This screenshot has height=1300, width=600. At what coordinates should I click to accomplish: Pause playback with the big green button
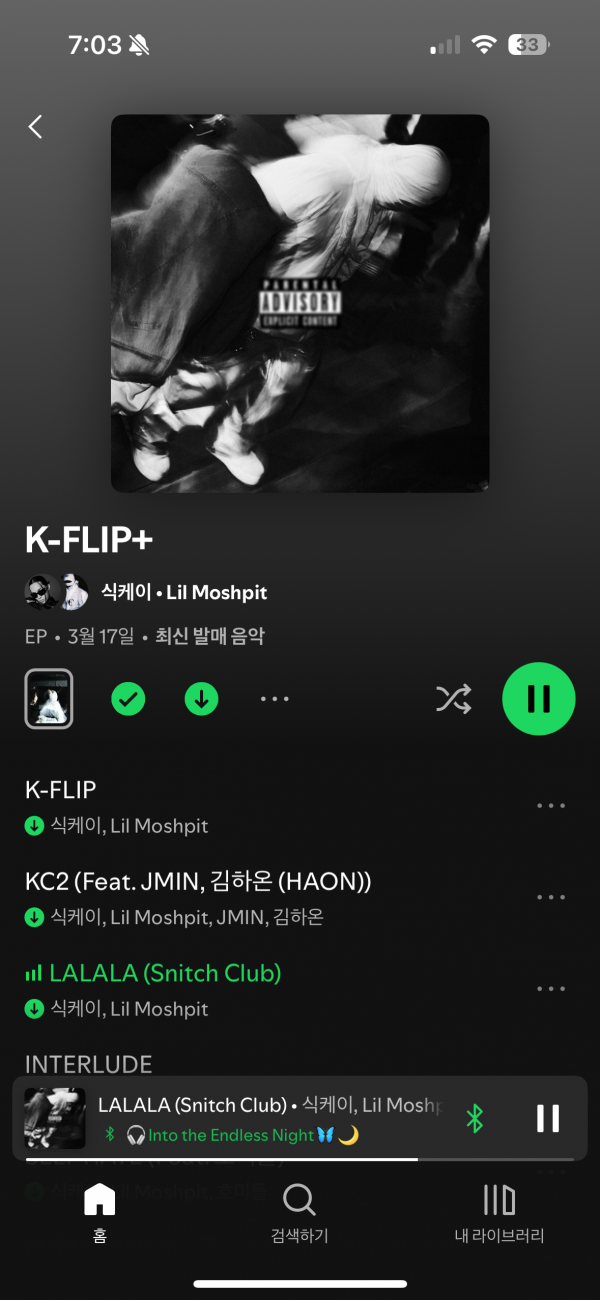pos(538,699)
